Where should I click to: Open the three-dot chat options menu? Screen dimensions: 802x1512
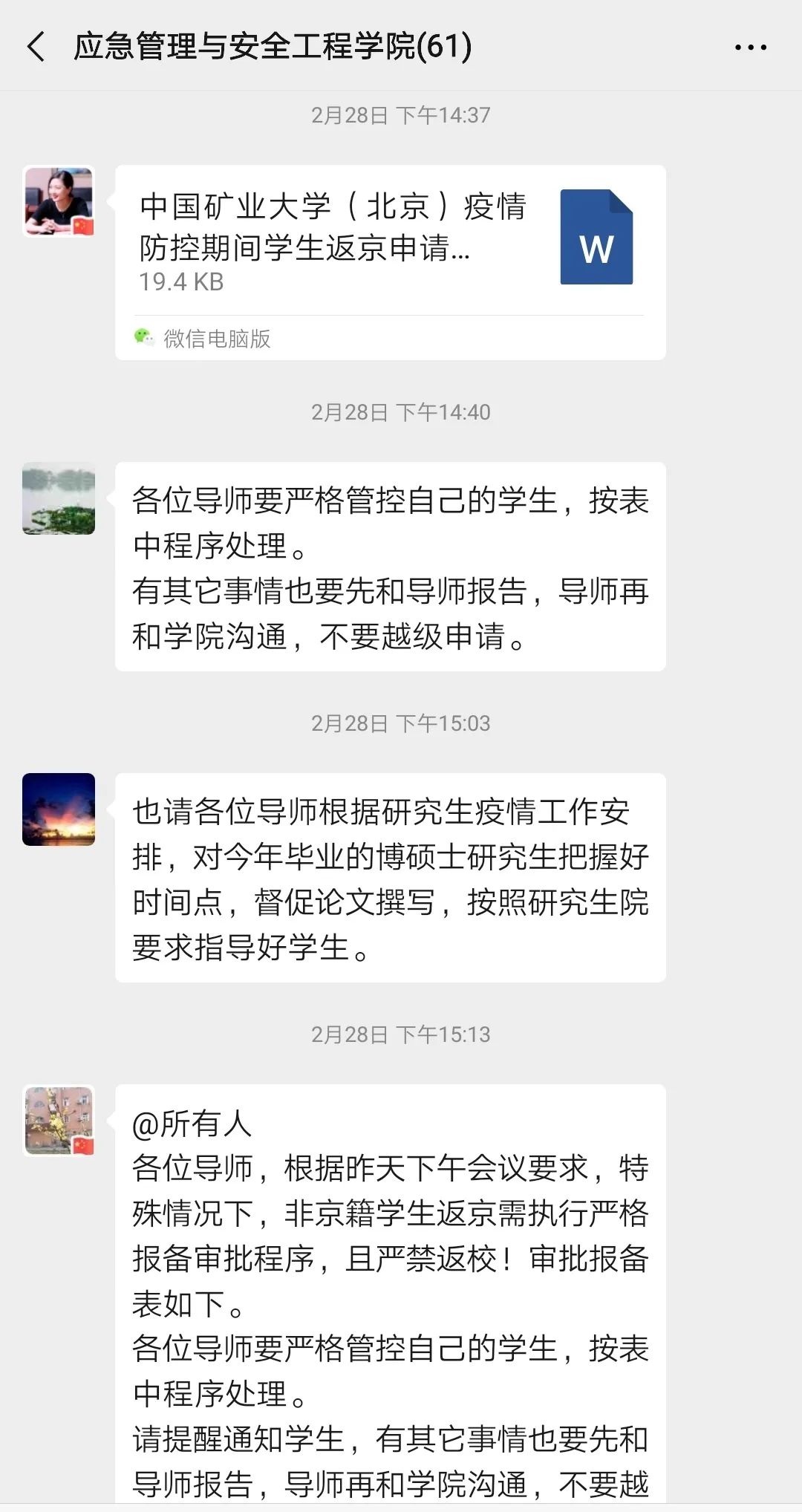tap(750, 47)
